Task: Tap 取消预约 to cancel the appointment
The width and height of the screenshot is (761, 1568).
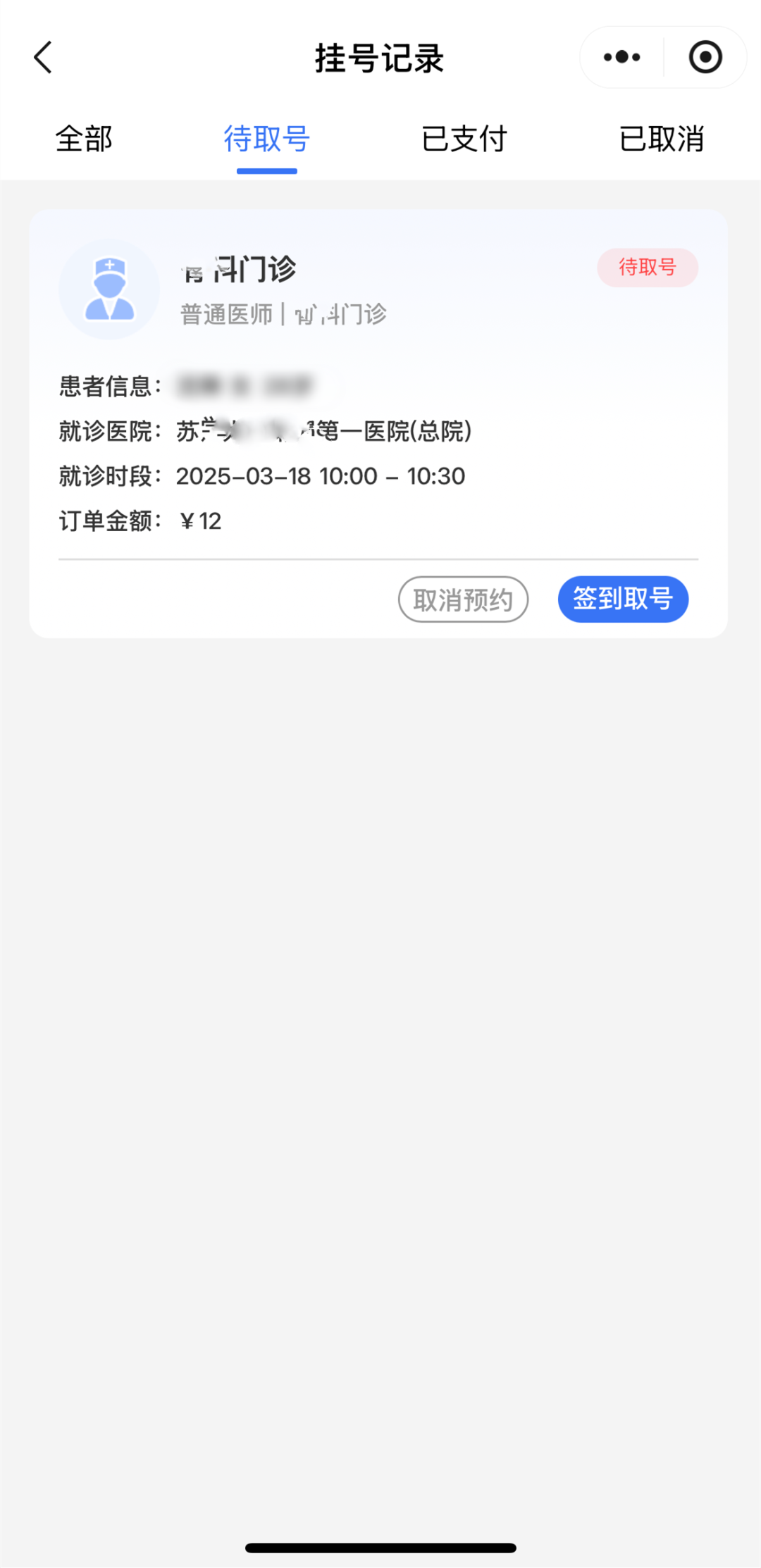Action: point(463,599)
